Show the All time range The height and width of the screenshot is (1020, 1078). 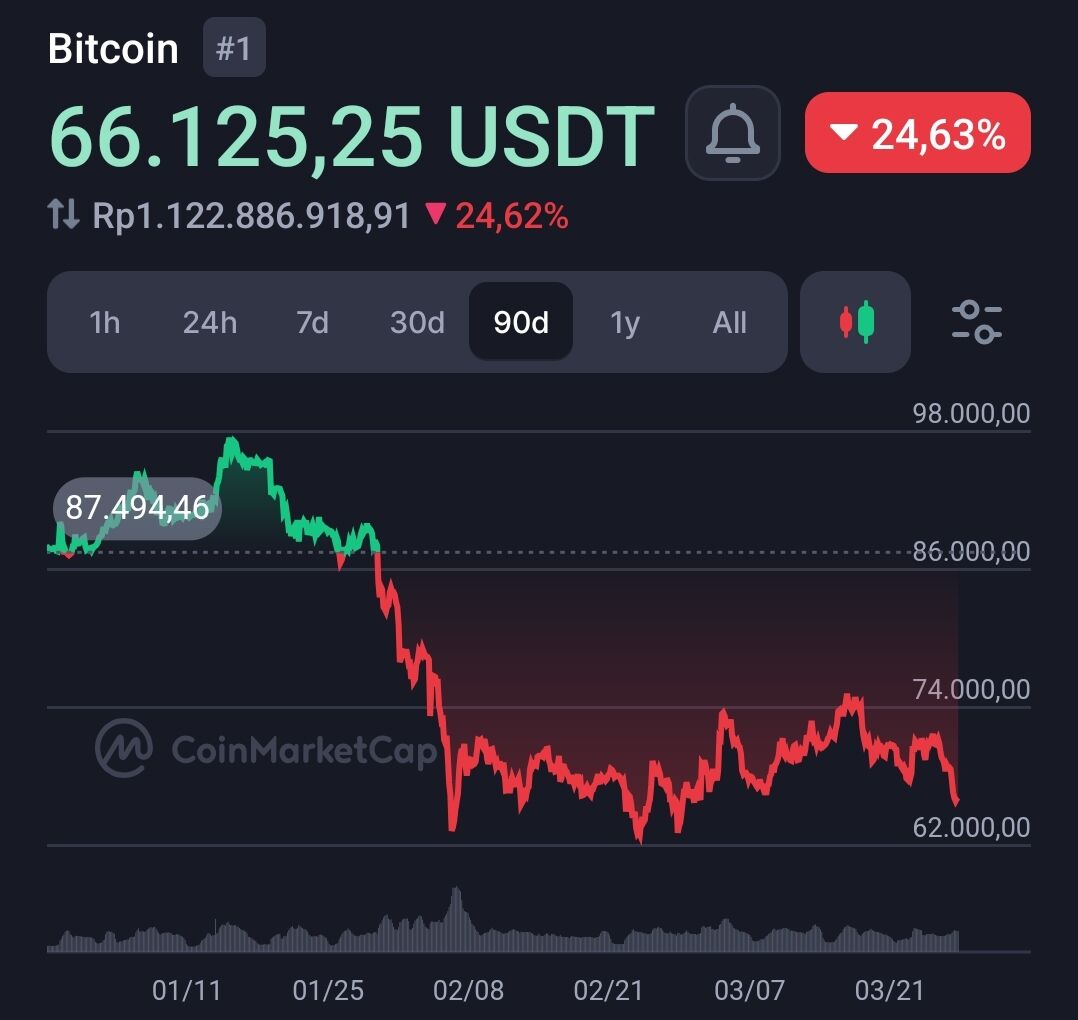point(730,322)
